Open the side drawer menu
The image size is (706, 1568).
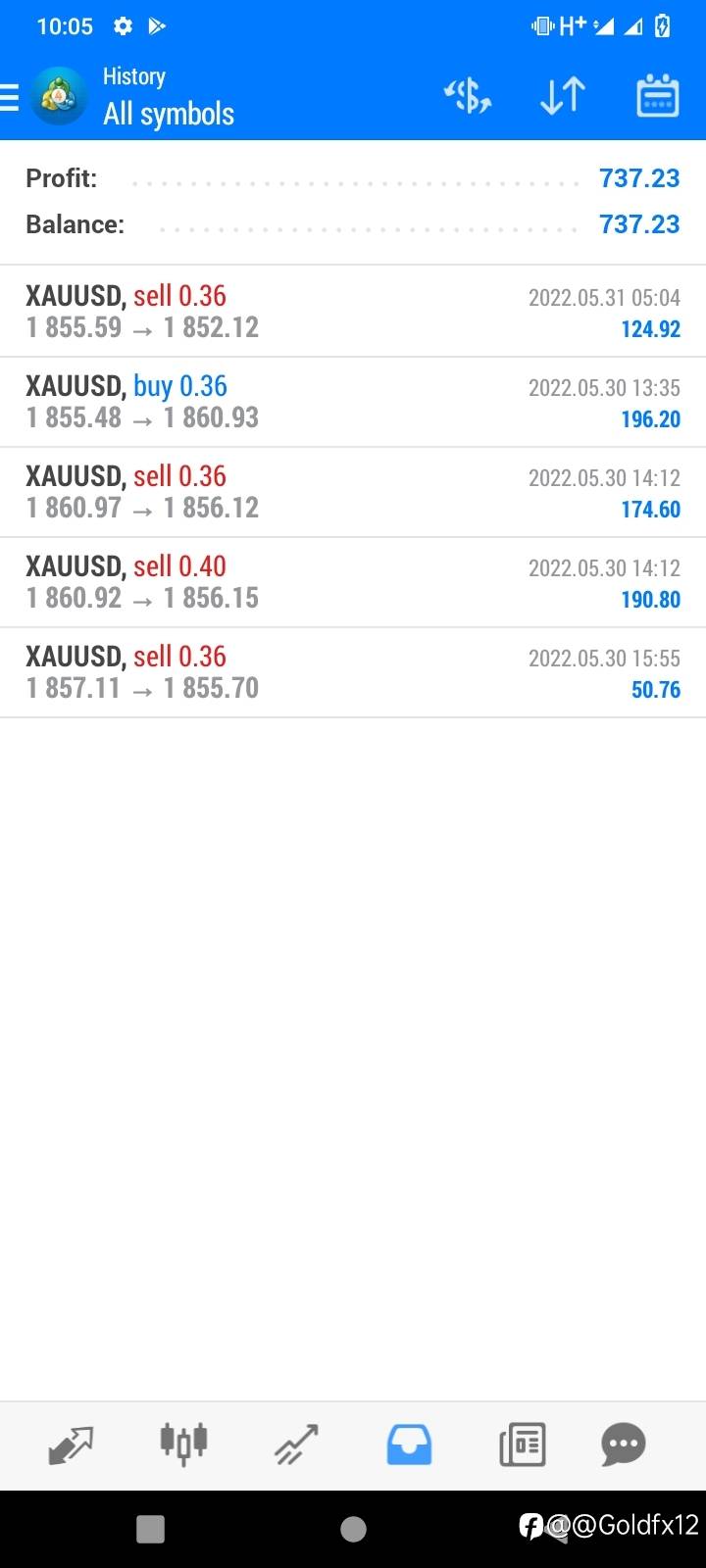10,97
